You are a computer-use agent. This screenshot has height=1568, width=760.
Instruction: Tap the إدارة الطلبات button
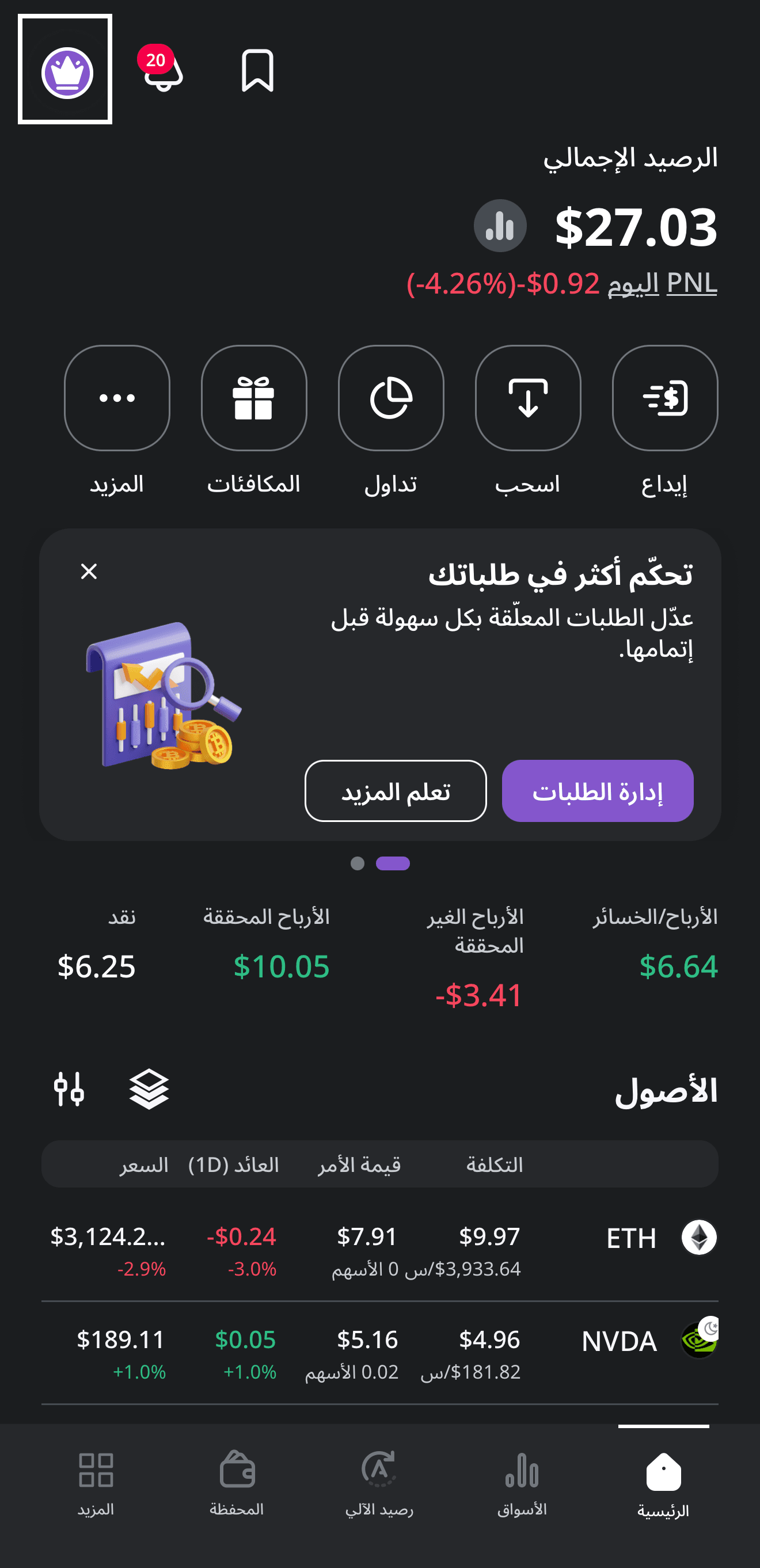tap(597, 791)
